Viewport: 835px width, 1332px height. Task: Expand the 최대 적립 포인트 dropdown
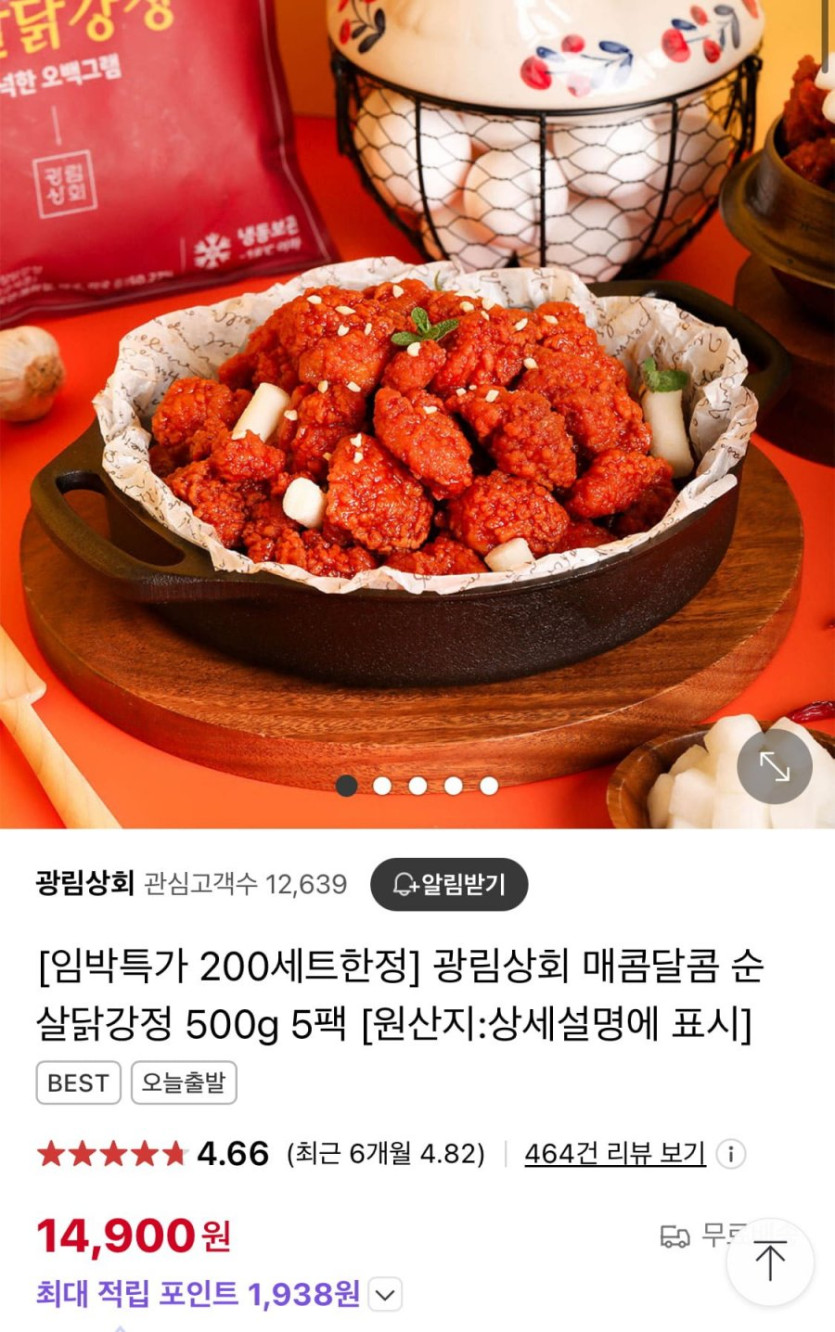(x=385, y=1295)
